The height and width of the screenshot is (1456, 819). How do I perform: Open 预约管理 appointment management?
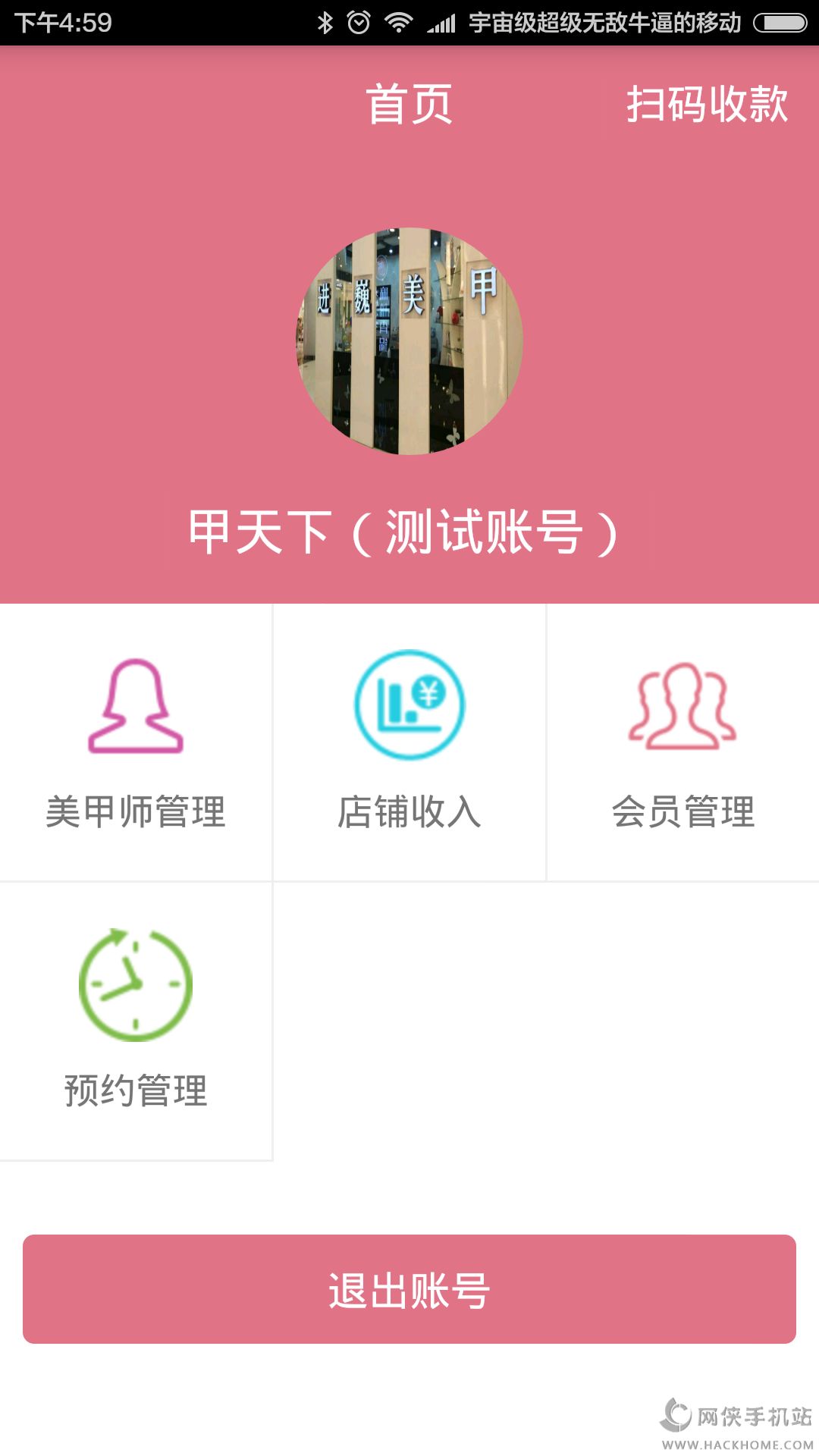coord(136,1020)
